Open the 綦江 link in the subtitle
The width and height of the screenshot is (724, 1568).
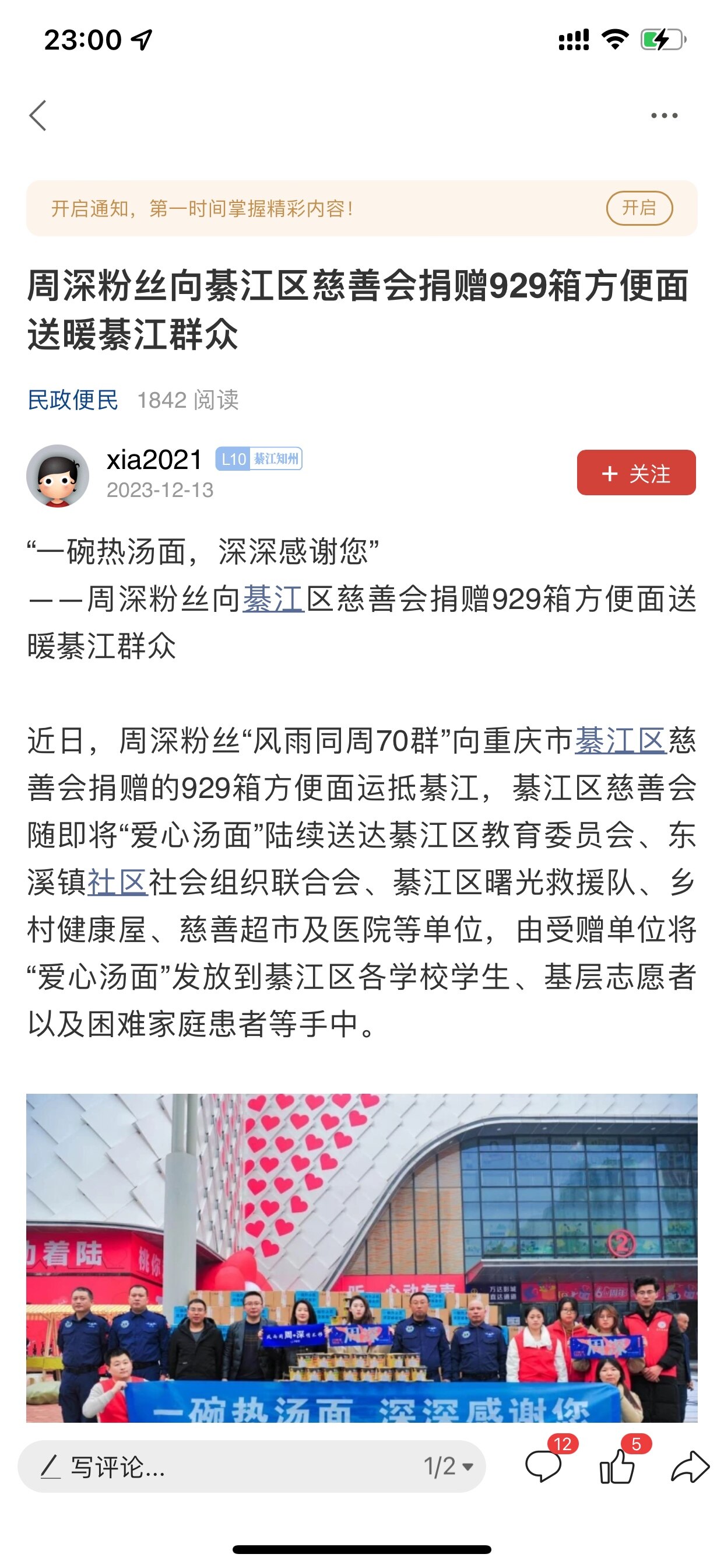[273, 599]
